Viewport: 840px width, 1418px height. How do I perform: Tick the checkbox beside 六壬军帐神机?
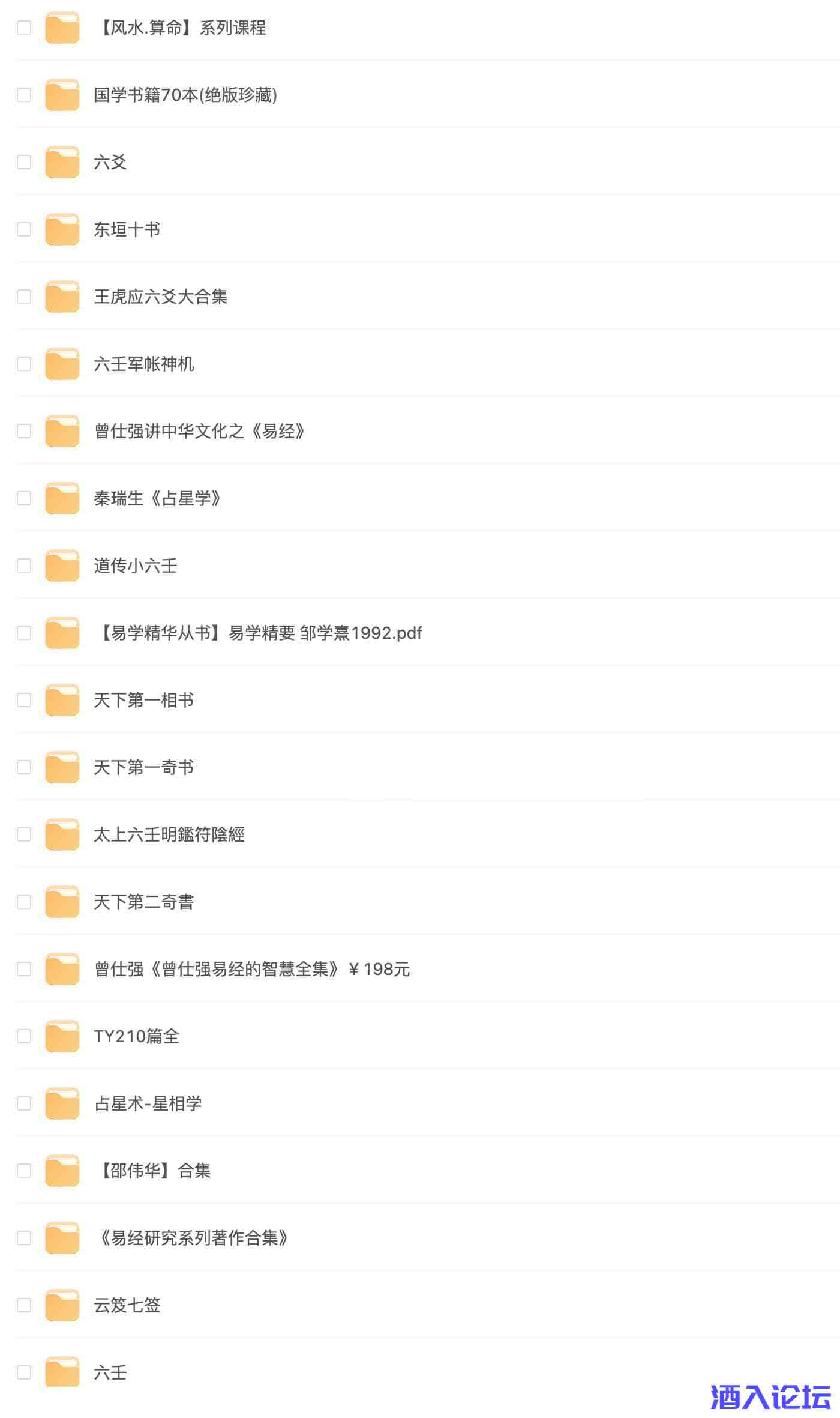point(24,364)
